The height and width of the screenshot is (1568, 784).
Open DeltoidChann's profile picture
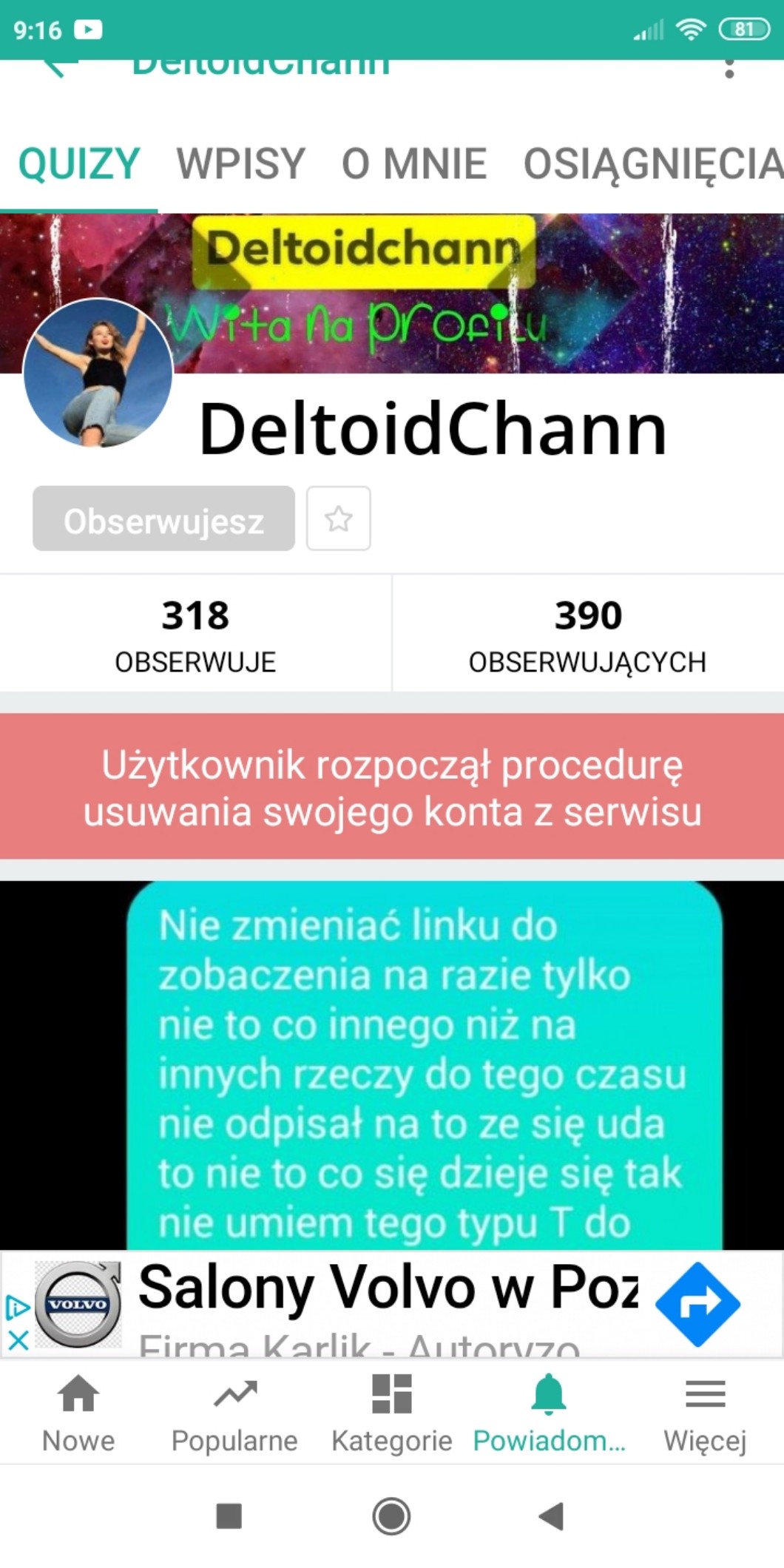[x=98, y=373]
